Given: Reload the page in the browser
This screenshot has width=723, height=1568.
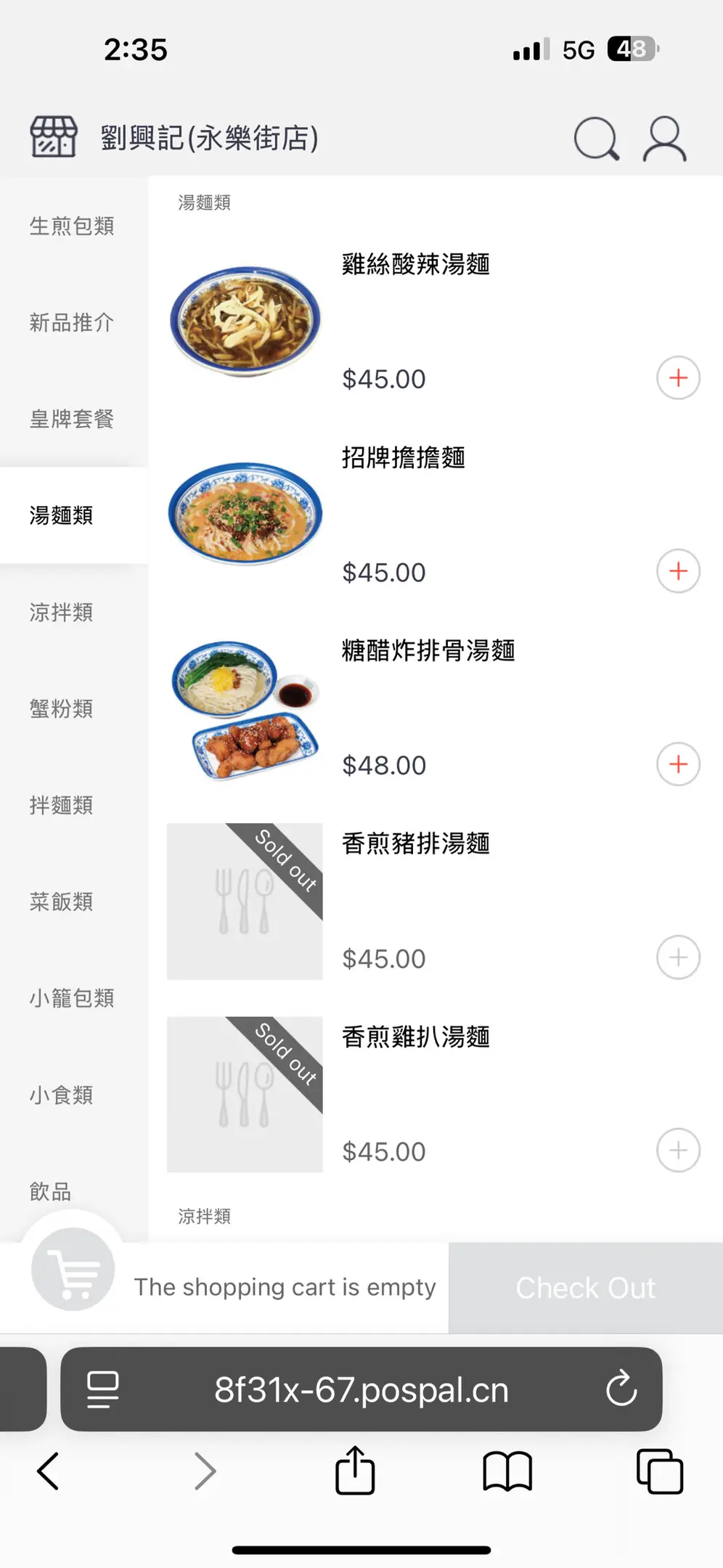Looking at the screenshot, I should pos(621,1389).
